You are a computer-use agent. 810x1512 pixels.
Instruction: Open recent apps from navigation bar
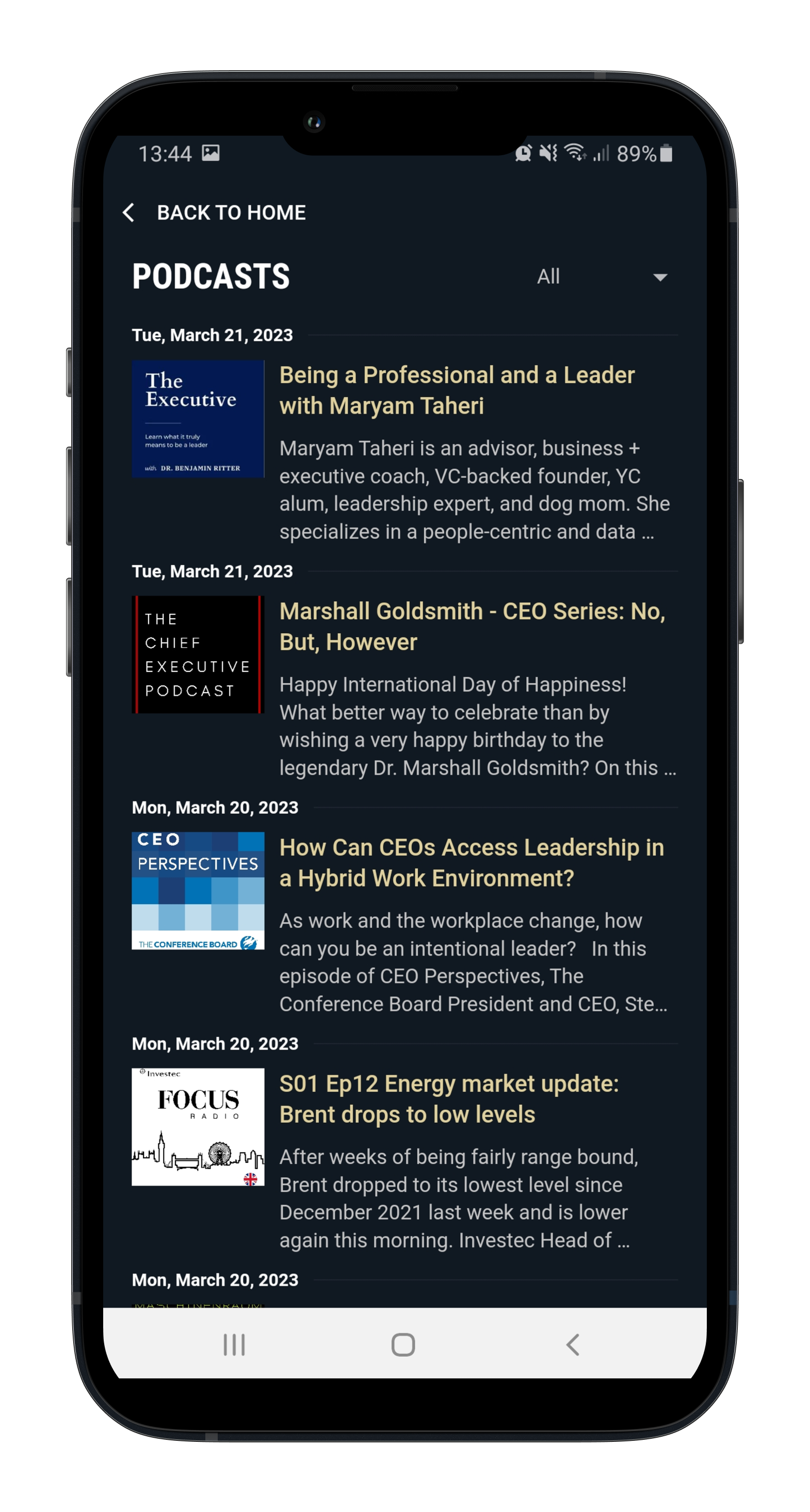[234, 1344]
